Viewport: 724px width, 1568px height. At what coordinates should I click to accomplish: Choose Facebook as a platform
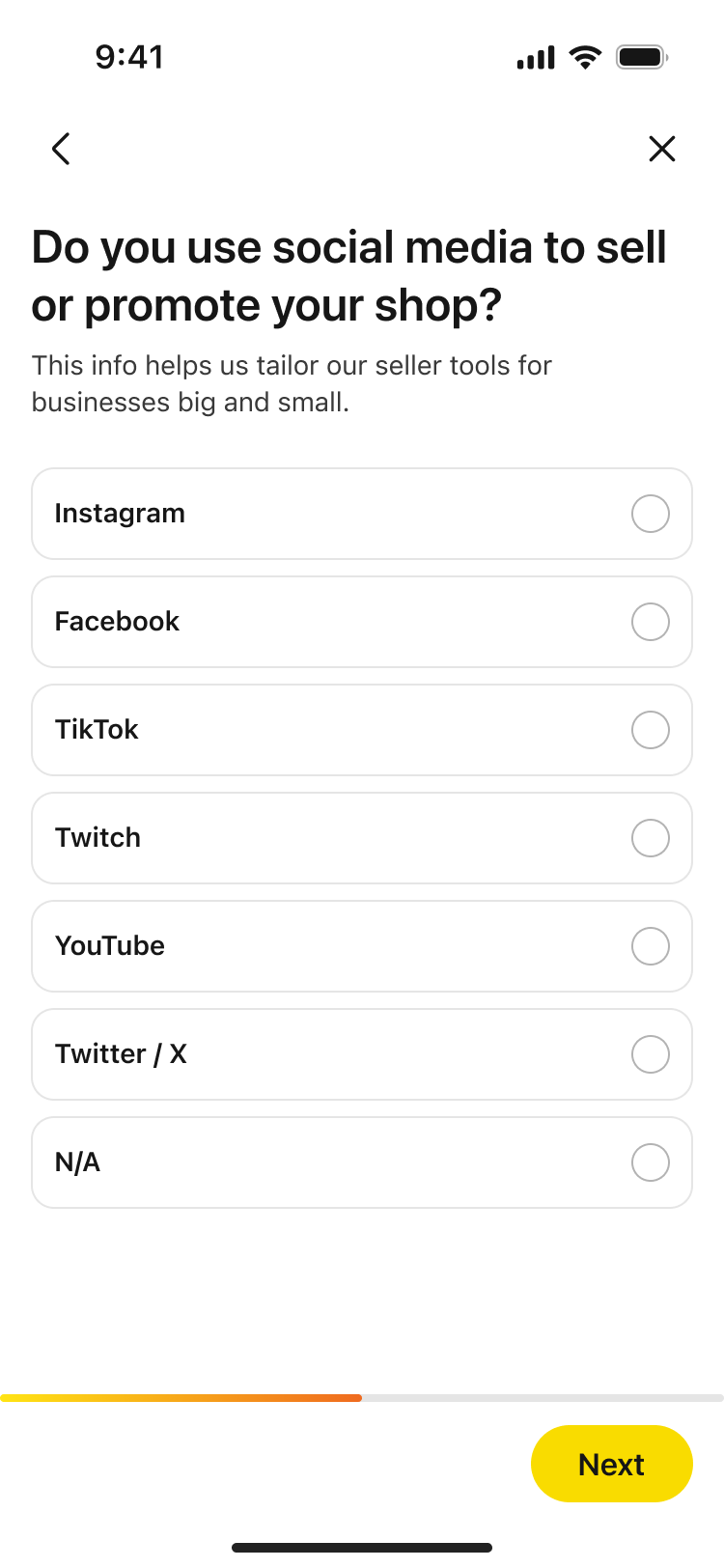coord(362,622)
